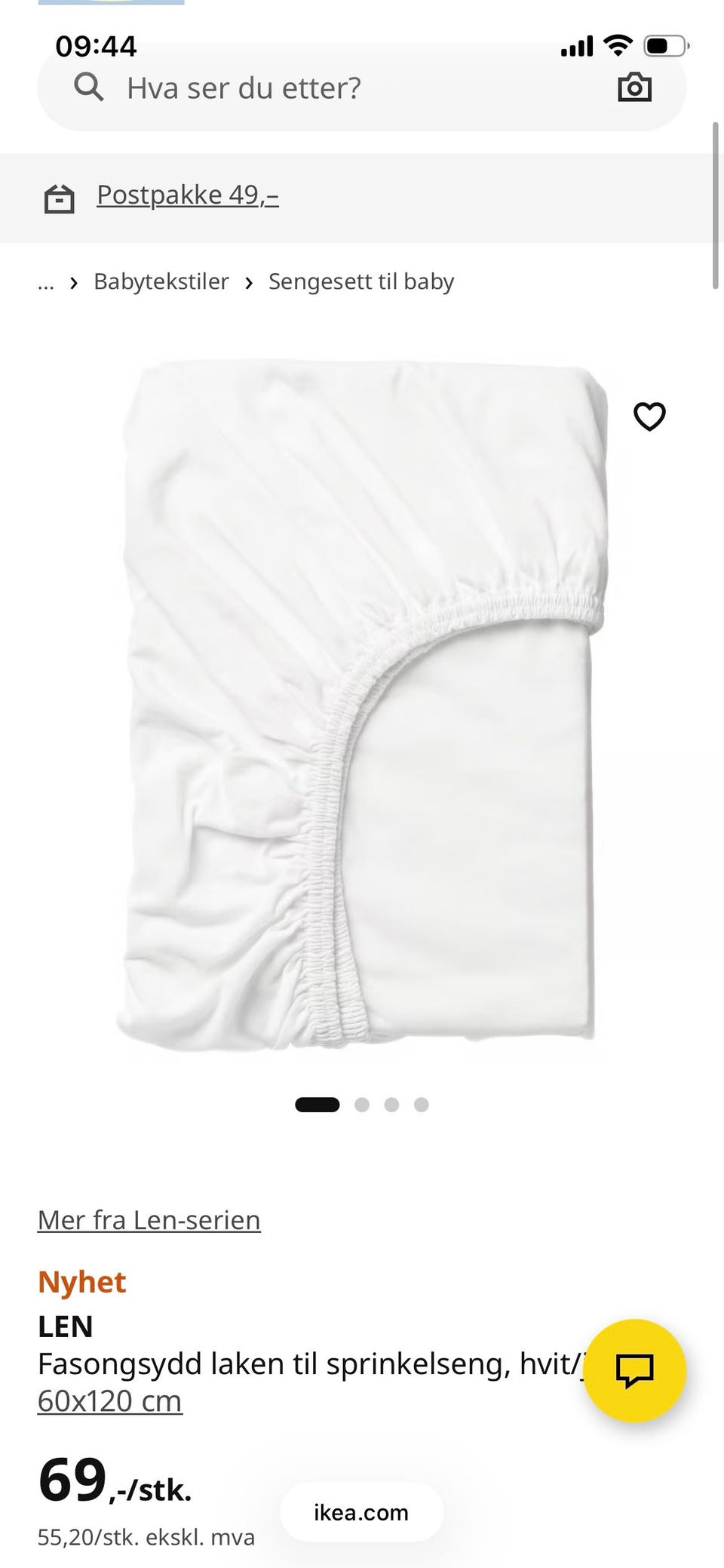Tap the ikea.com address pill
This screenshot has width=724, height=1568.
(x=361, y=1512)
